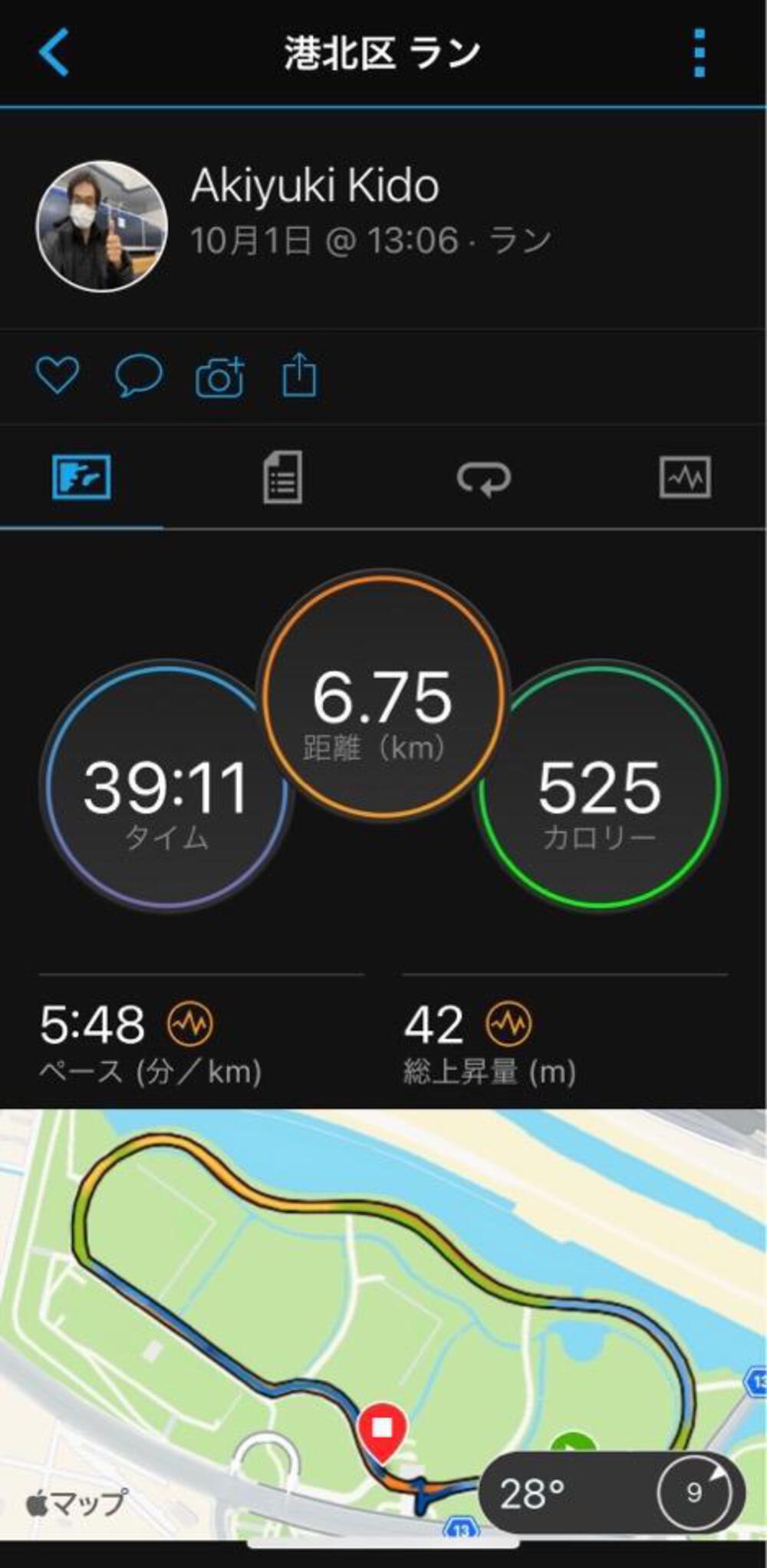
Task: Open the three-dot overflow menu
Action: [x=699, y=53]
